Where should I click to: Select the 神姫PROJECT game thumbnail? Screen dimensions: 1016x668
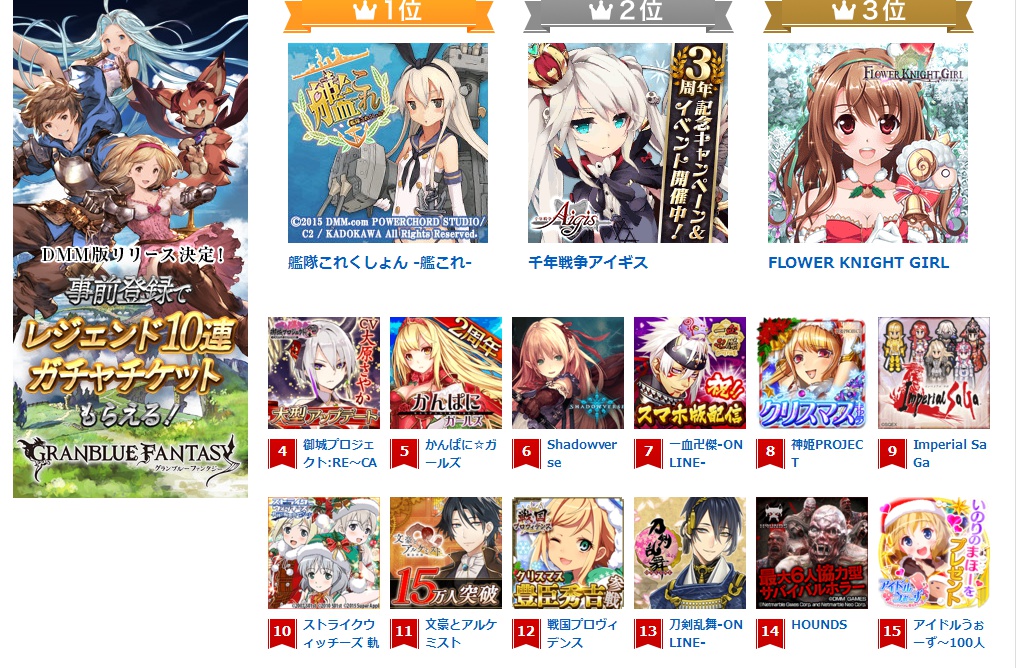(x=812, y=374)
